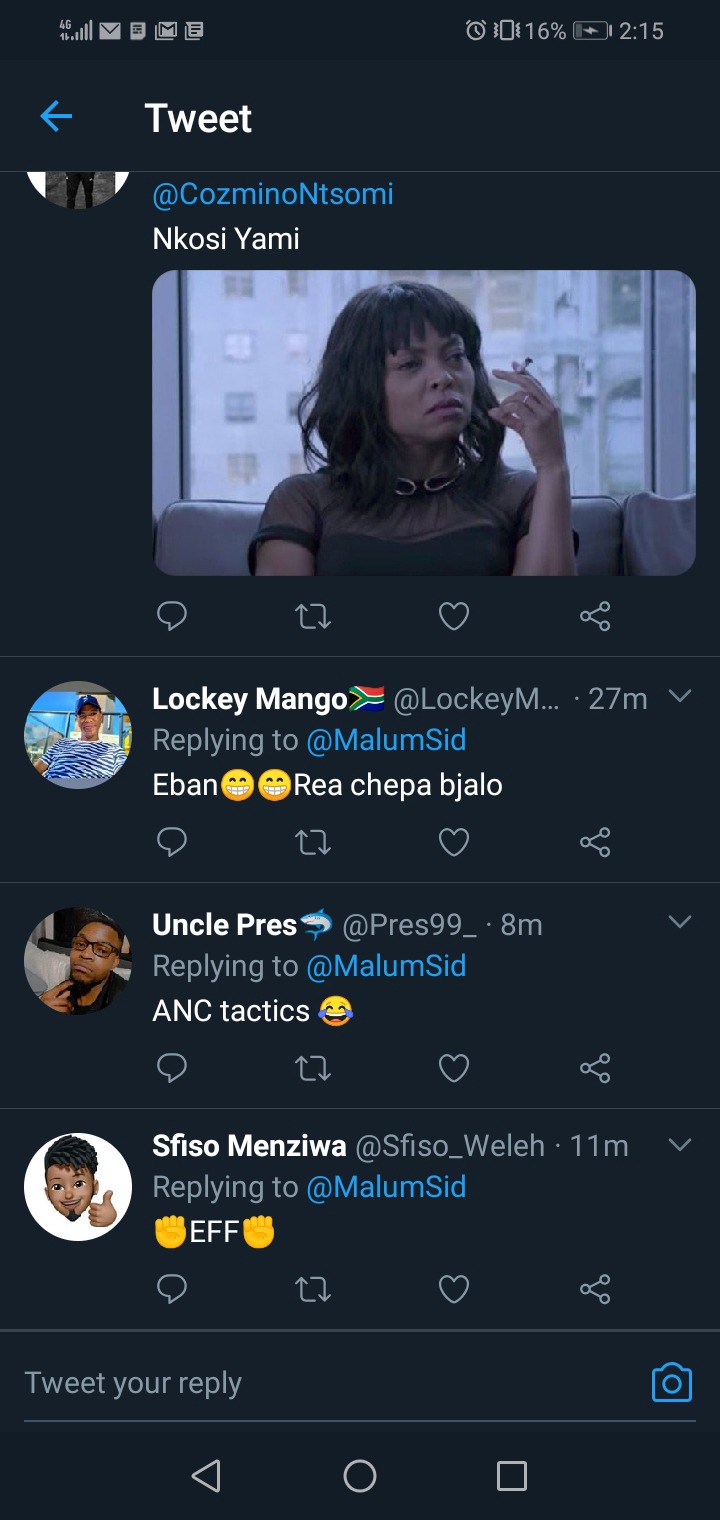Share Lockey Mango's tweet
The image size is (720, 1520).
coord(595,843)
